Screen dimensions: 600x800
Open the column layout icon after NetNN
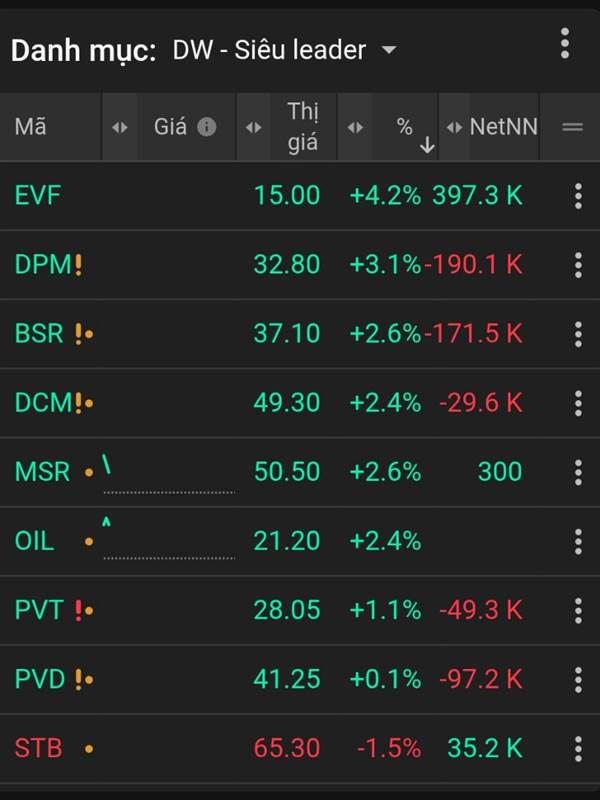572,127
